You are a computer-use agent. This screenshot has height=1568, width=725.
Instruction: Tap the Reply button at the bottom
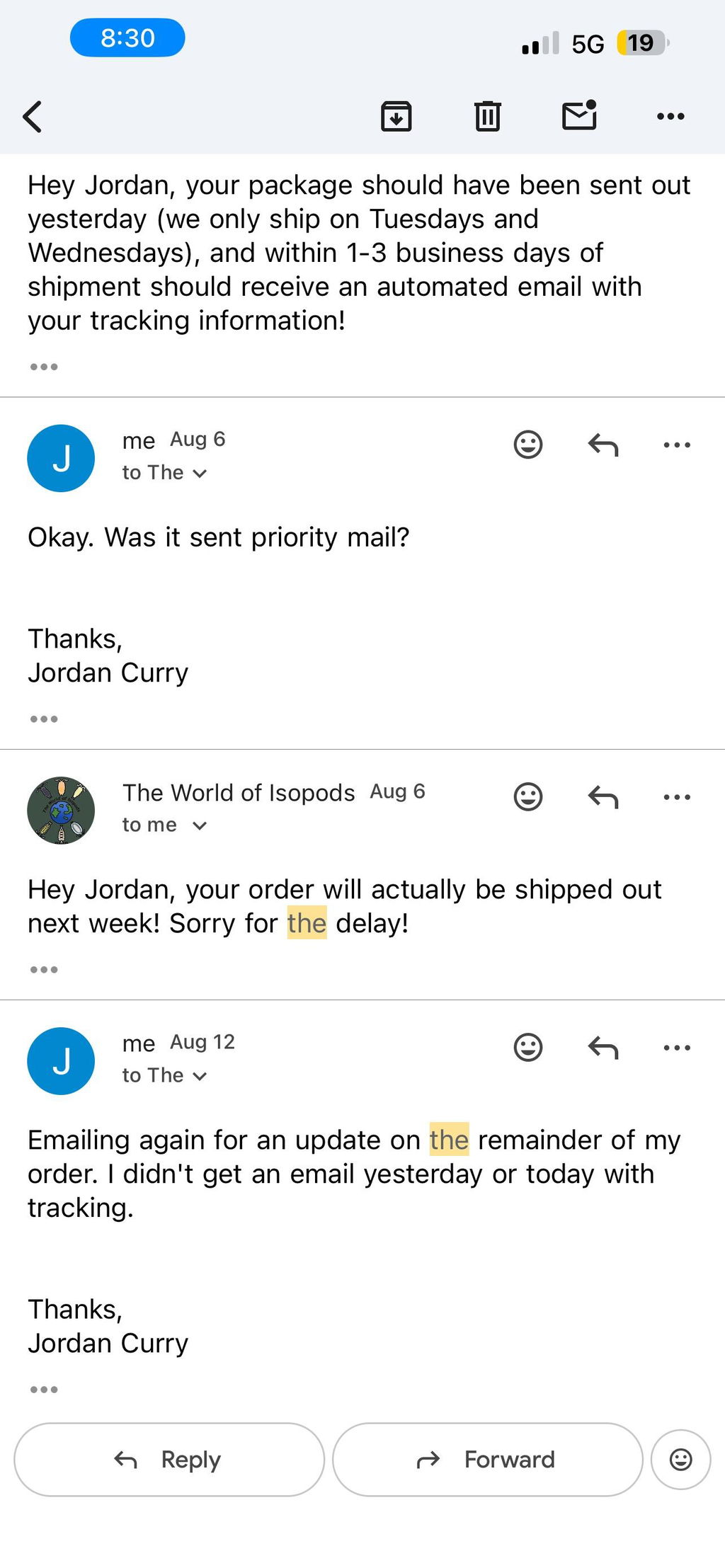(x=169, y=1459)
